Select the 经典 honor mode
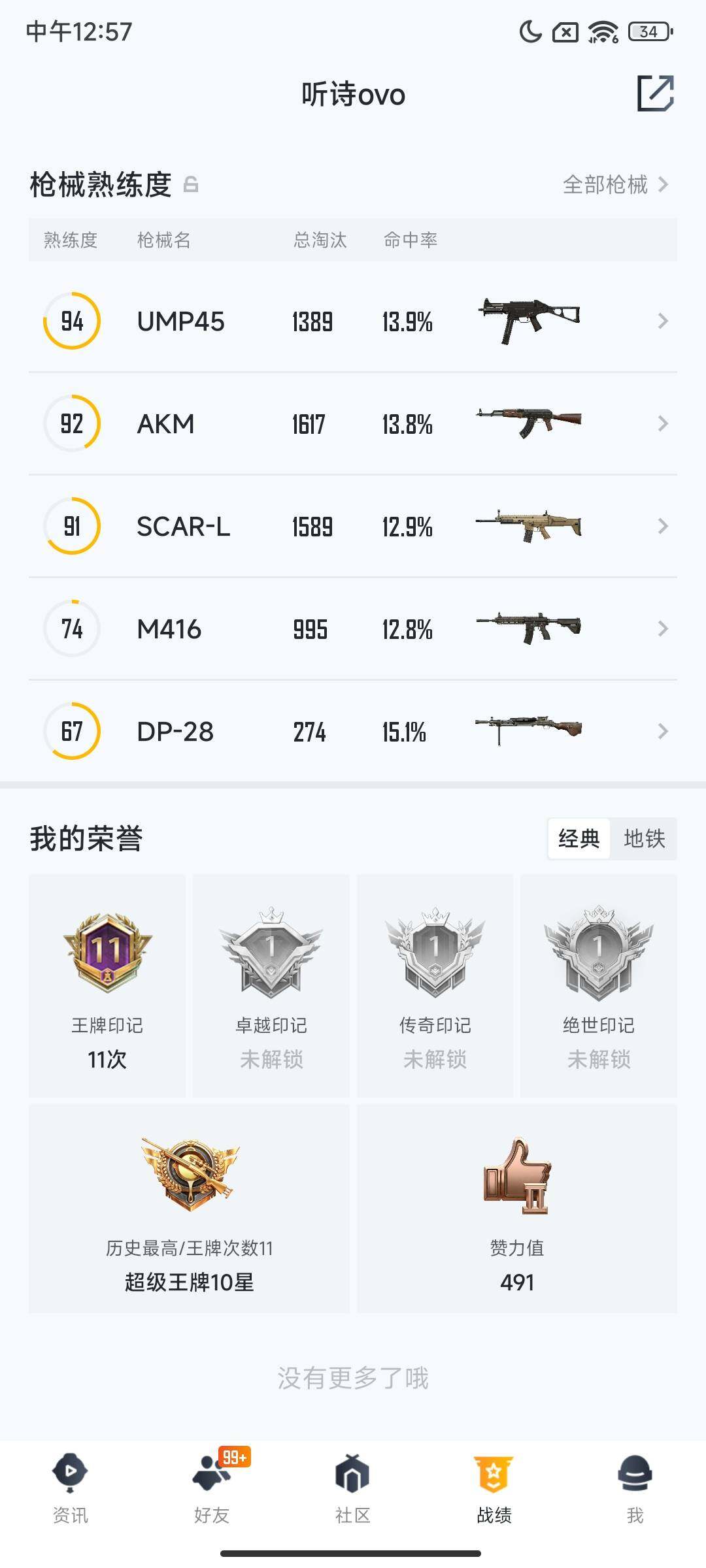Screen dimensions: 706x1568 [578, 840]
